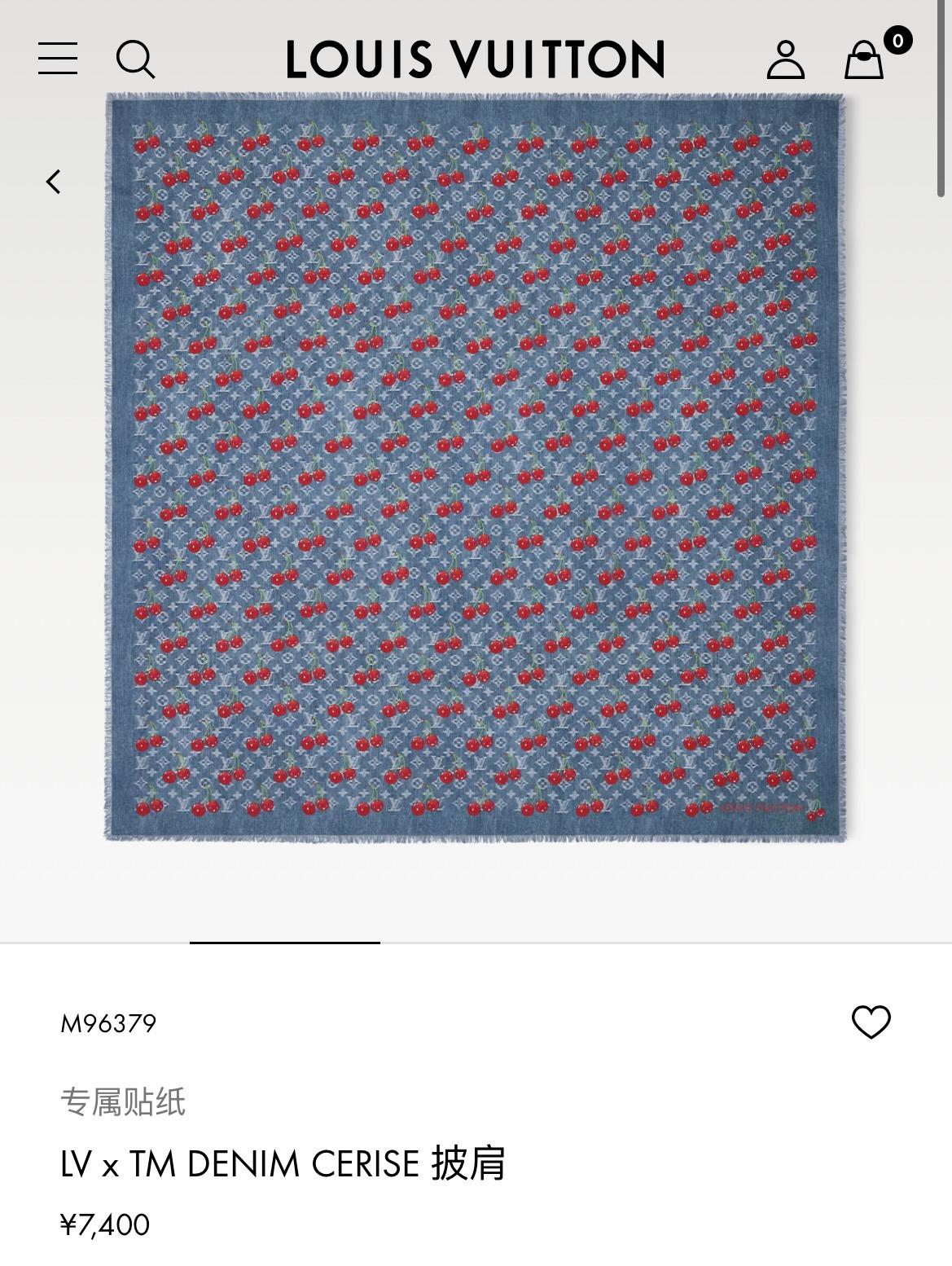Open the account profile icon
Viewport: 952px width, 1266px height.
(785, 59)
